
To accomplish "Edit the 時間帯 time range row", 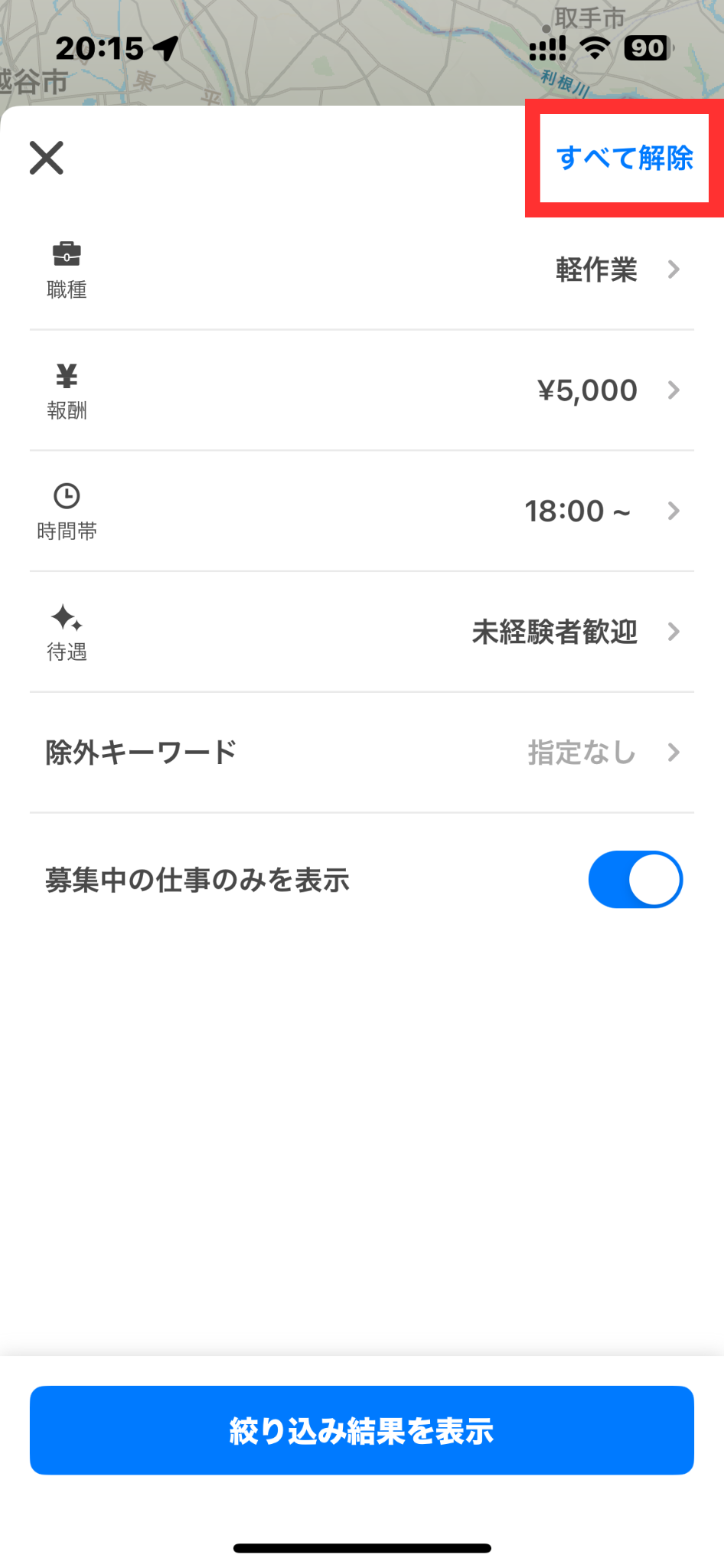I will click(x=361, y=511).
